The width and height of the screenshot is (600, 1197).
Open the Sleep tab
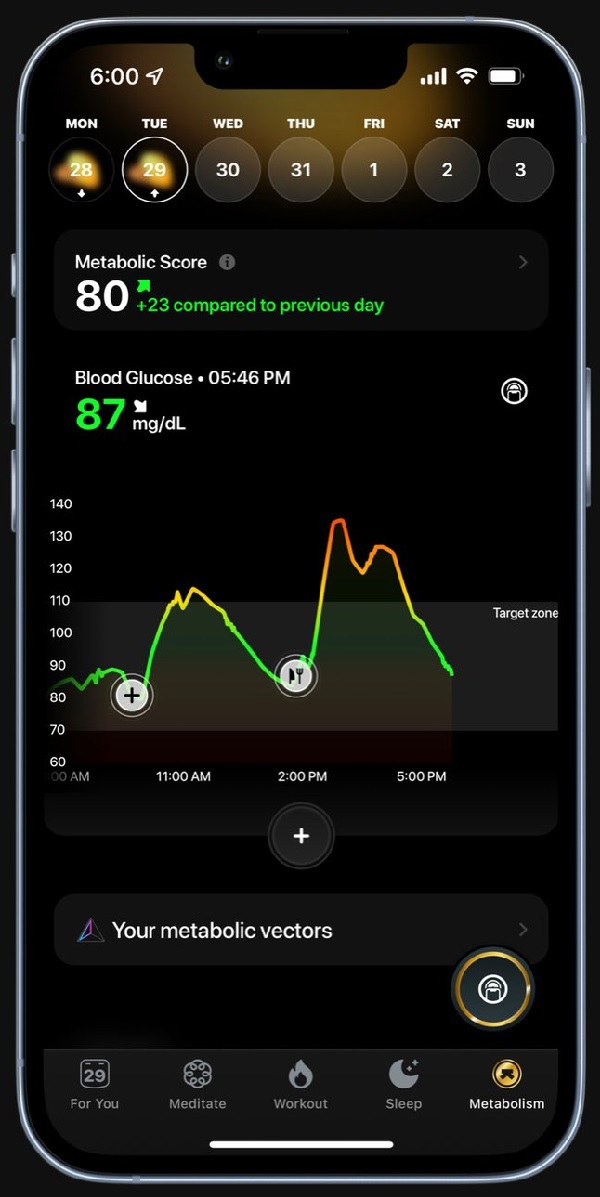[x=404, y=1085]
